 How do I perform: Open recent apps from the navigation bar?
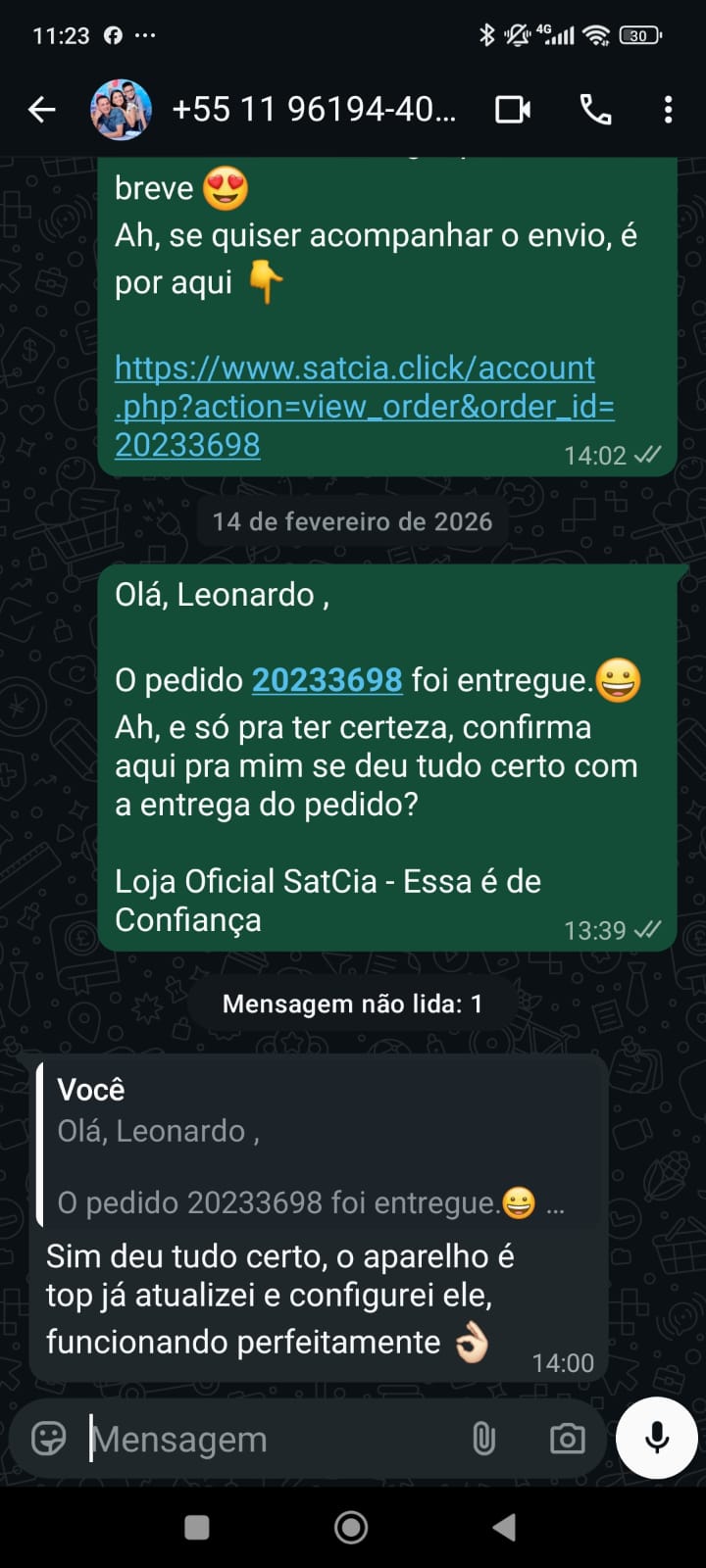pyautogui.click(x=197, y=1527)
